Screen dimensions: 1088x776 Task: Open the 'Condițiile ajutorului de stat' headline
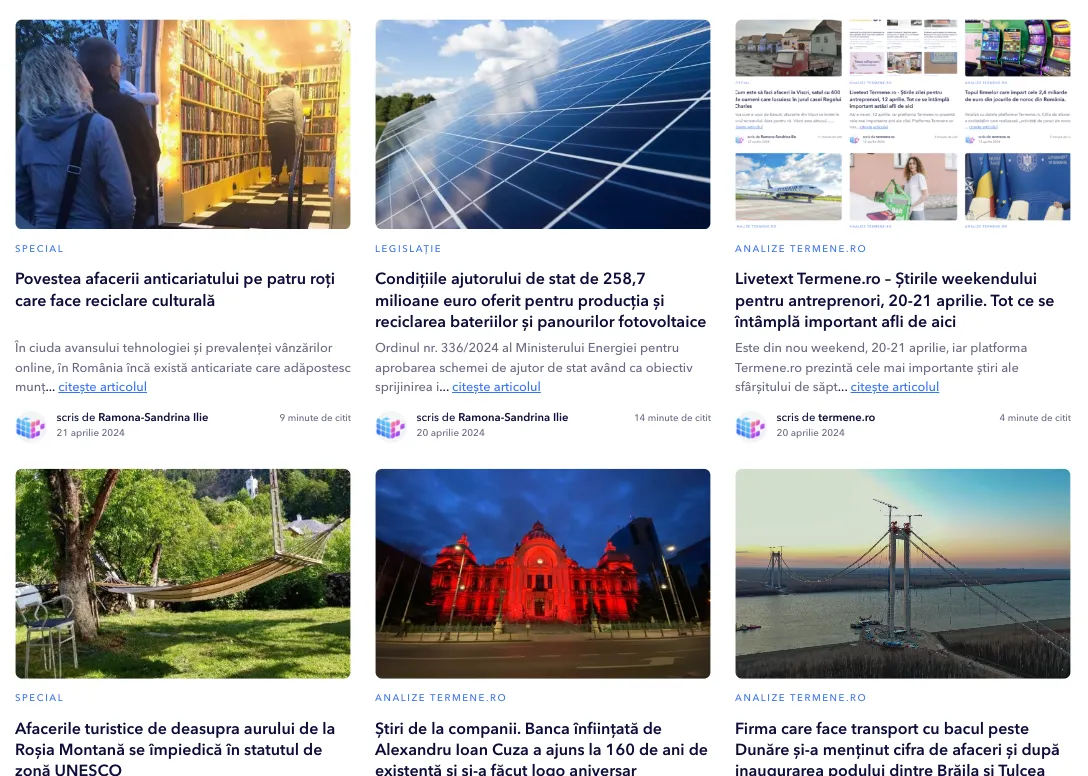540,300
